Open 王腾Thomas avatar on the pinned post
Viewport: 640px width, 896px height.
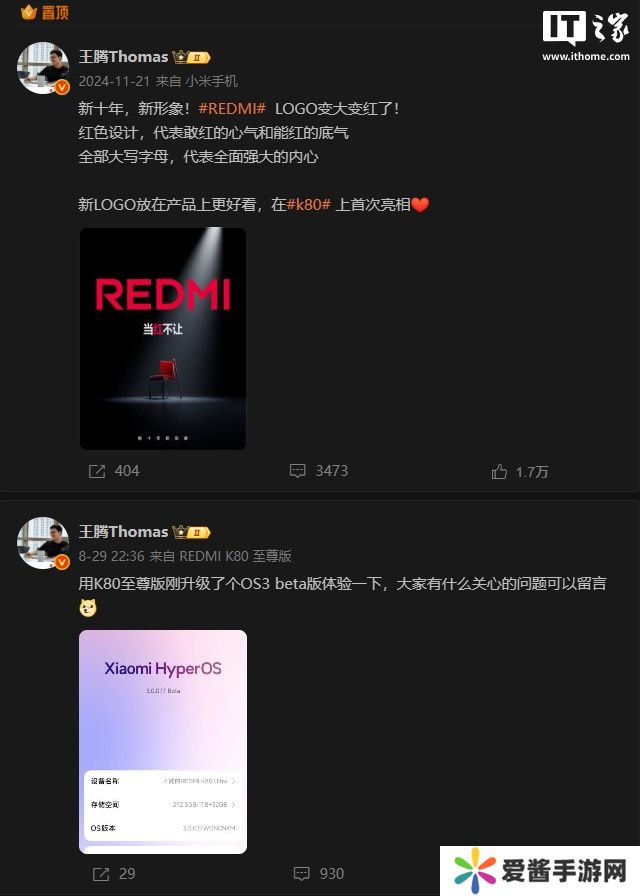tap(42, 67)
